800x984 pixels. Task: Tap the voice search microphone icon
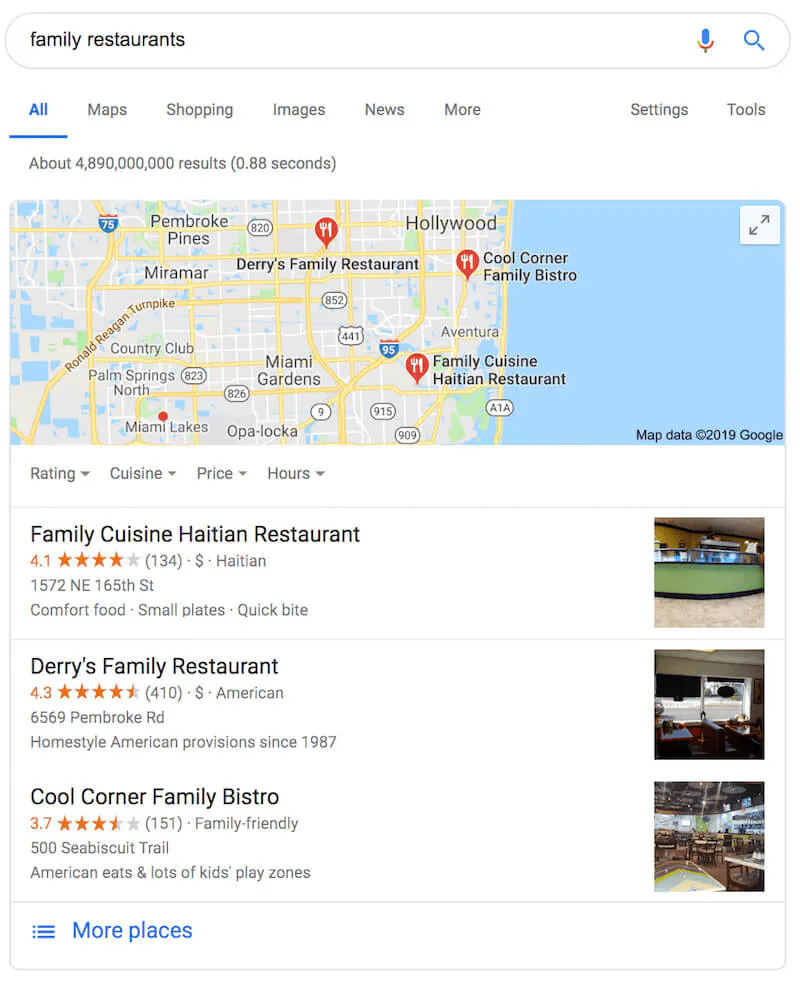[705, 40]
